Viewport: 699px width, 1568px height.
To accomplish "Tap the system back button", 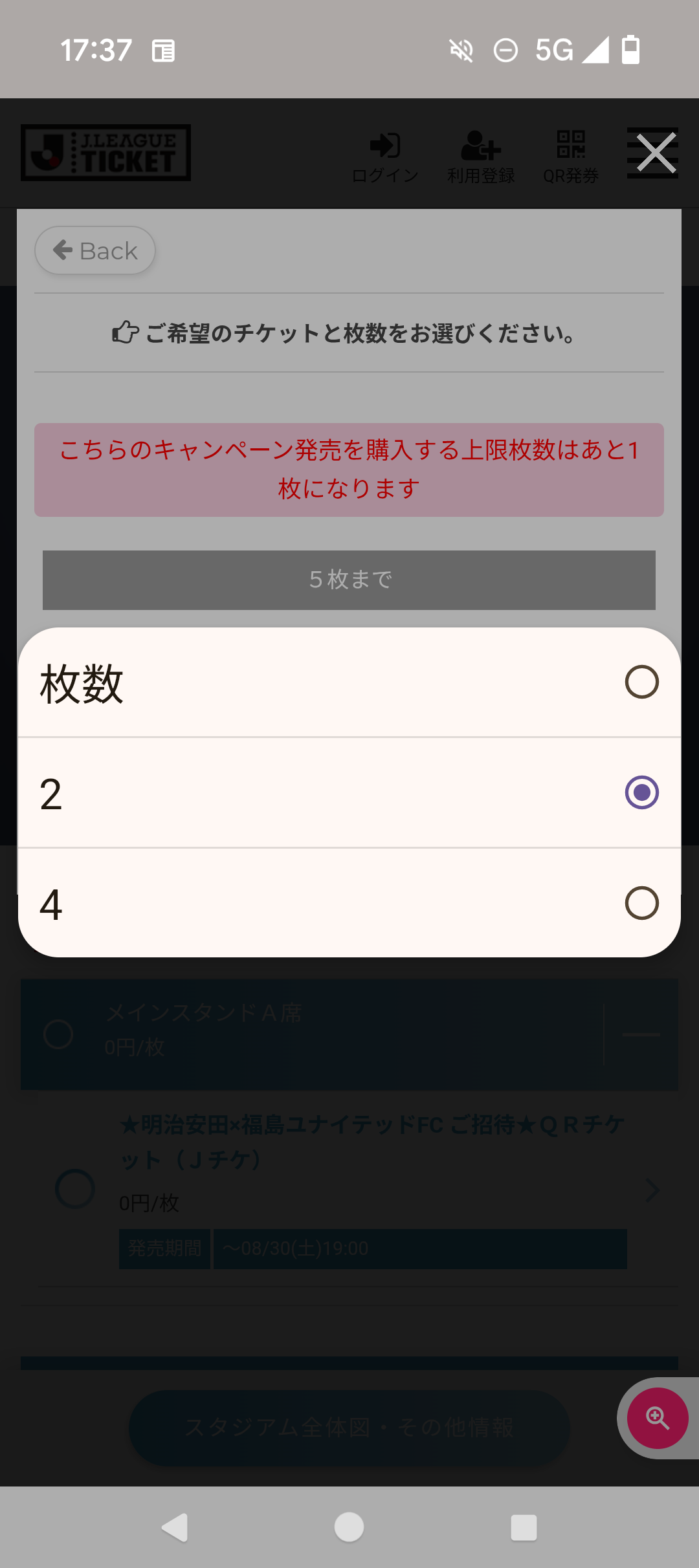I will [175, 1528].
